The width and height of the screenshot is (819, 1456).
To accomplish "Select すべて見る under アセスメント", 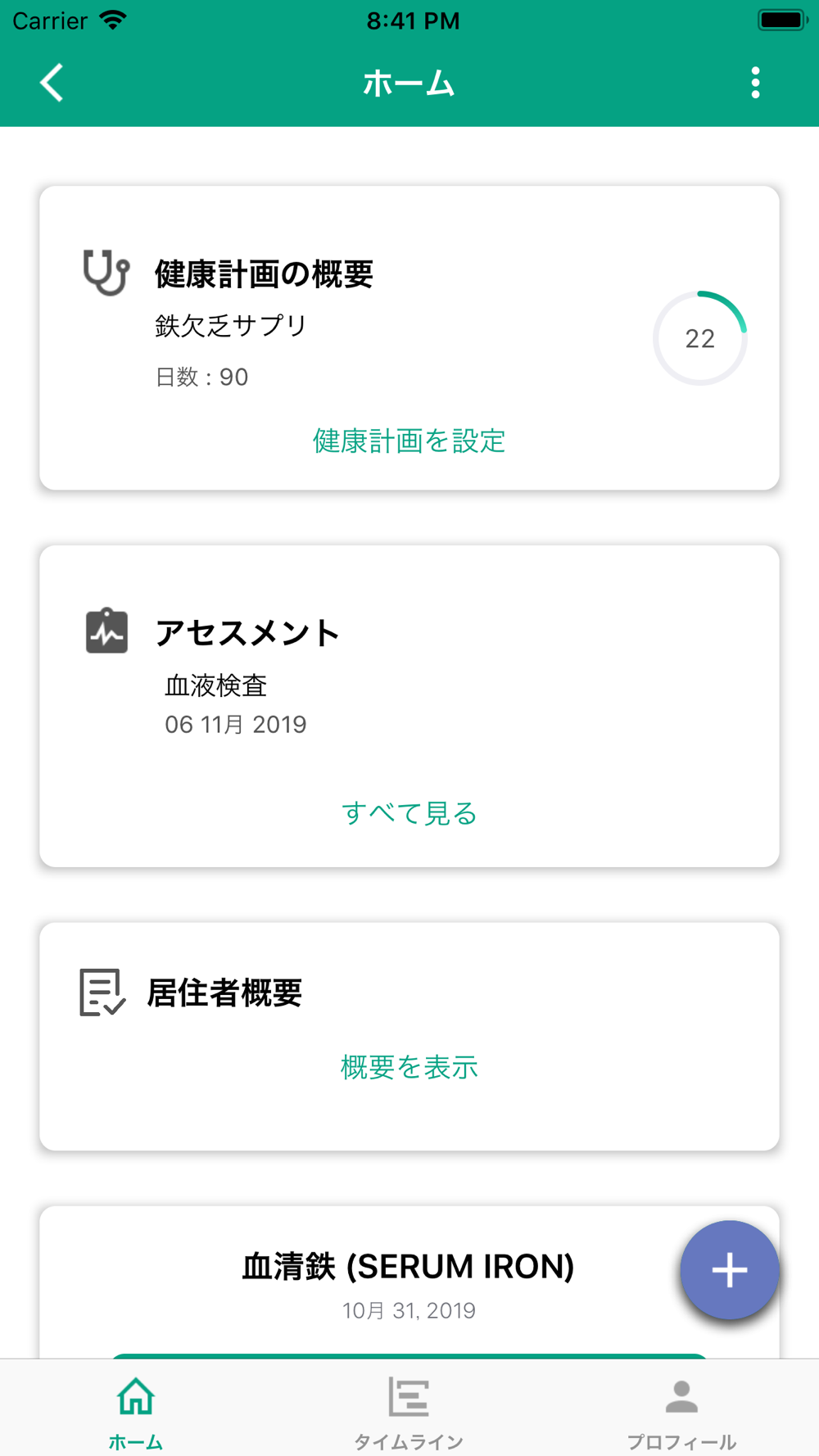I will click(x=409, y=813).
